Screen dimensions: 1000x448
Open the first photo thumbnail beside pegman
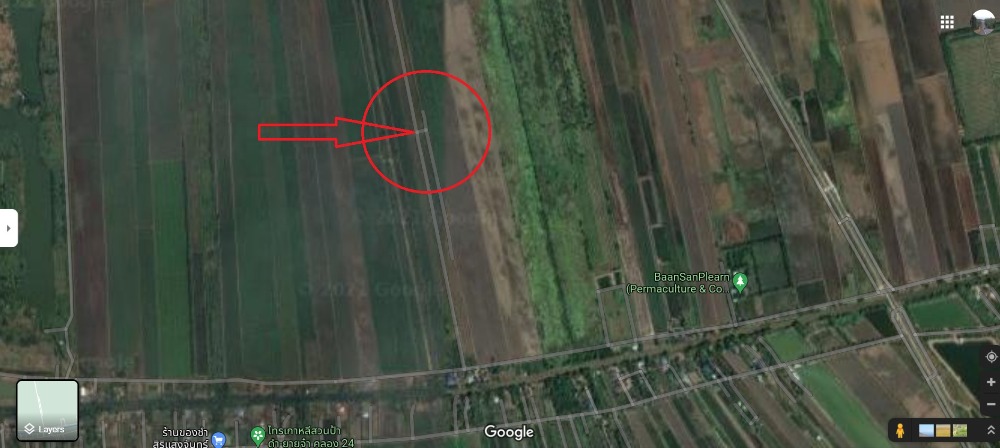926,431
